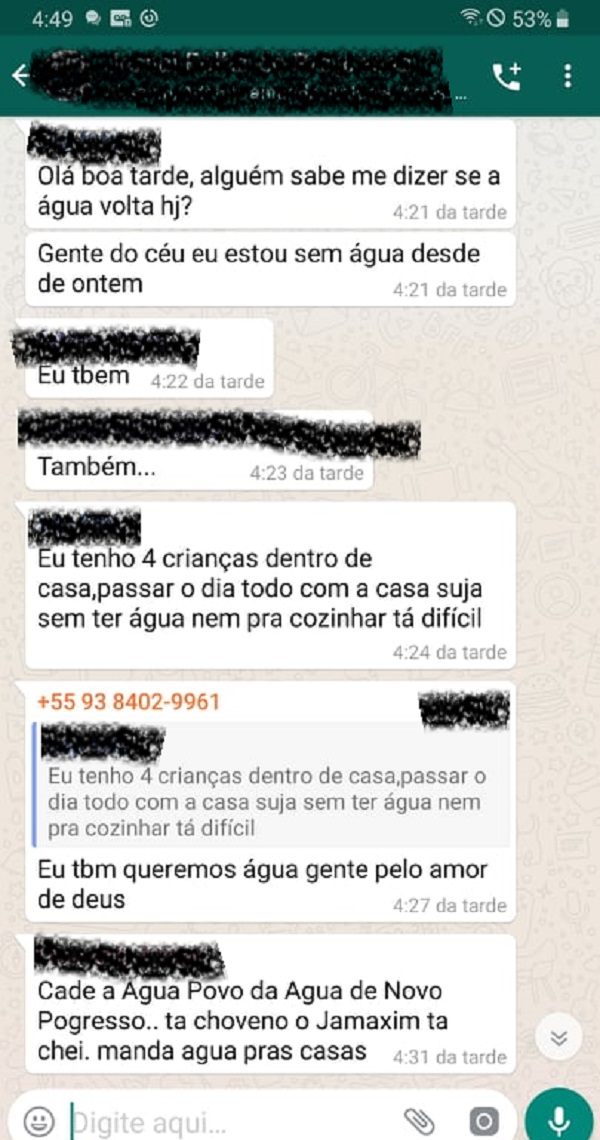Screen dimensions: 600x1140
Task: Go back using the arrow in header
Action: point(21,76)
